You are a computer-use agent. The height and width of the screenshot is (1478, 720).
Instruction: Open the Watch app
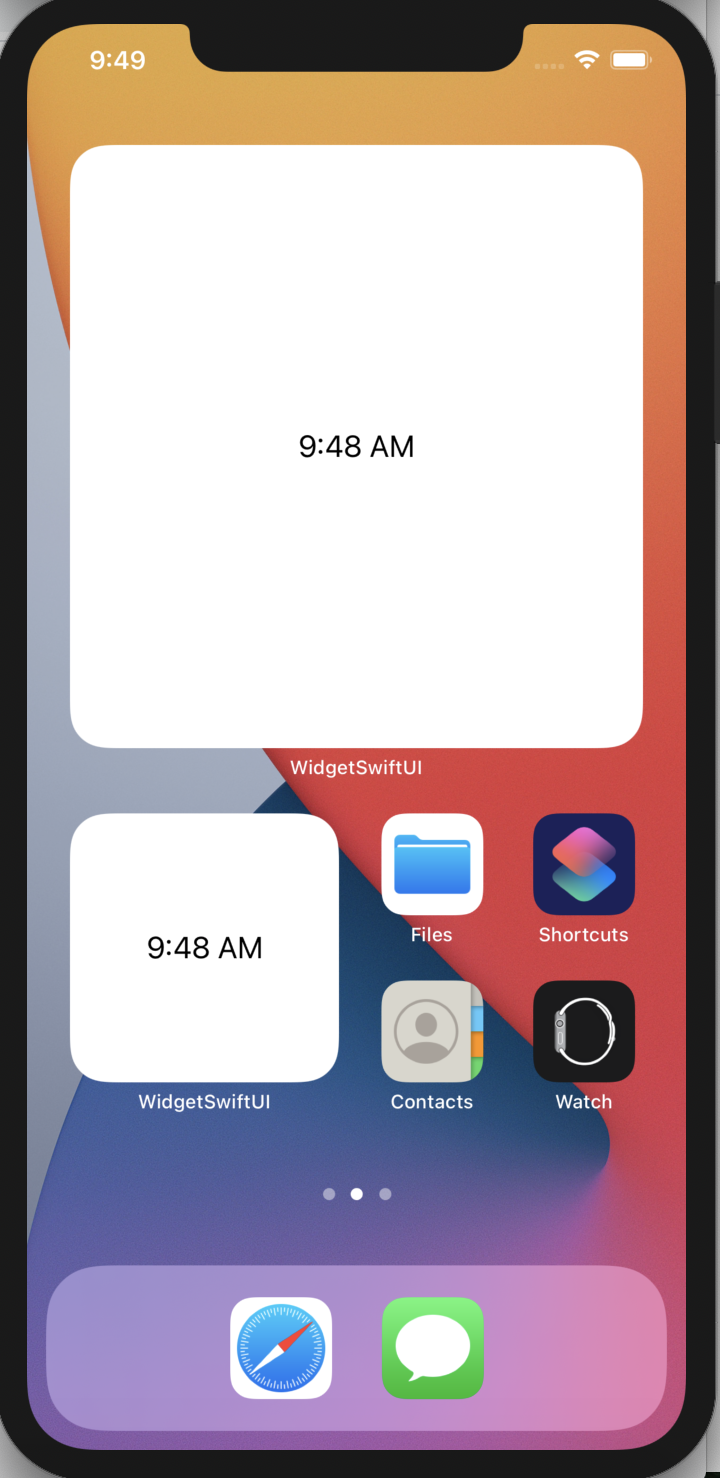584,1031
